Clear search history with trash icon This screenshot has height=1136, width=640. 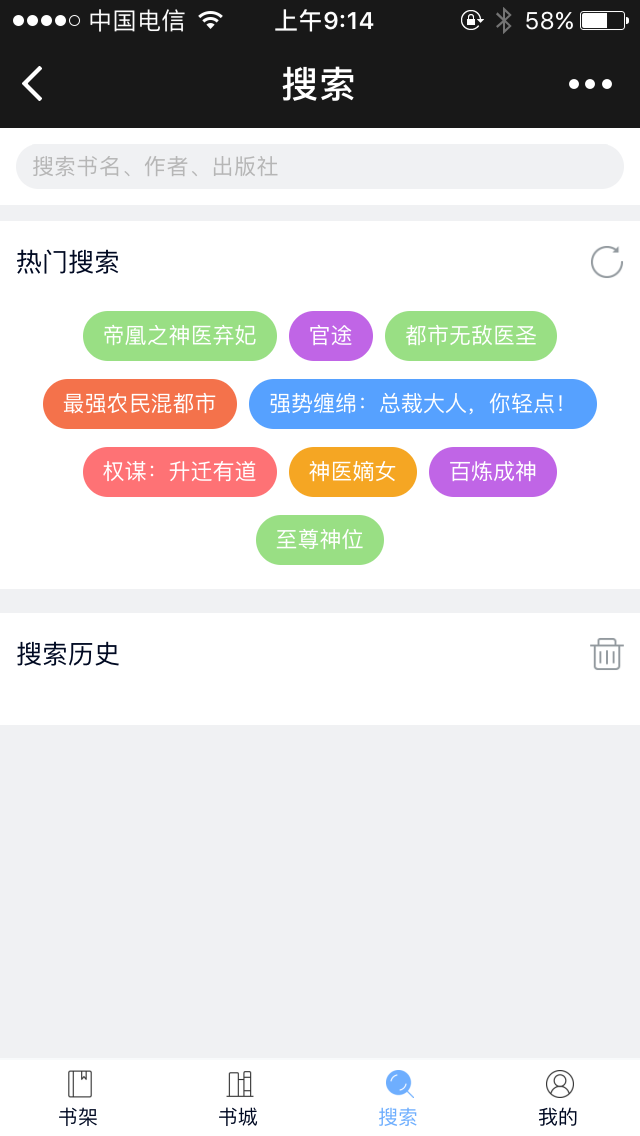[606, 654]
